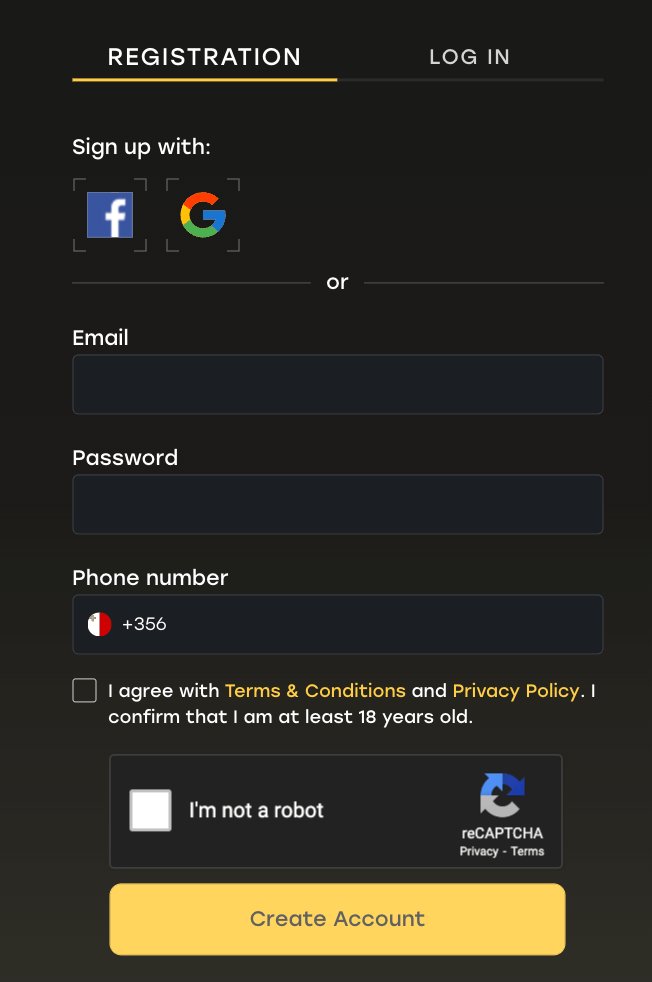Open reCAPTCHA Privacy link
Viewport: 652px width, 982px height.
[x=478, y=852]
